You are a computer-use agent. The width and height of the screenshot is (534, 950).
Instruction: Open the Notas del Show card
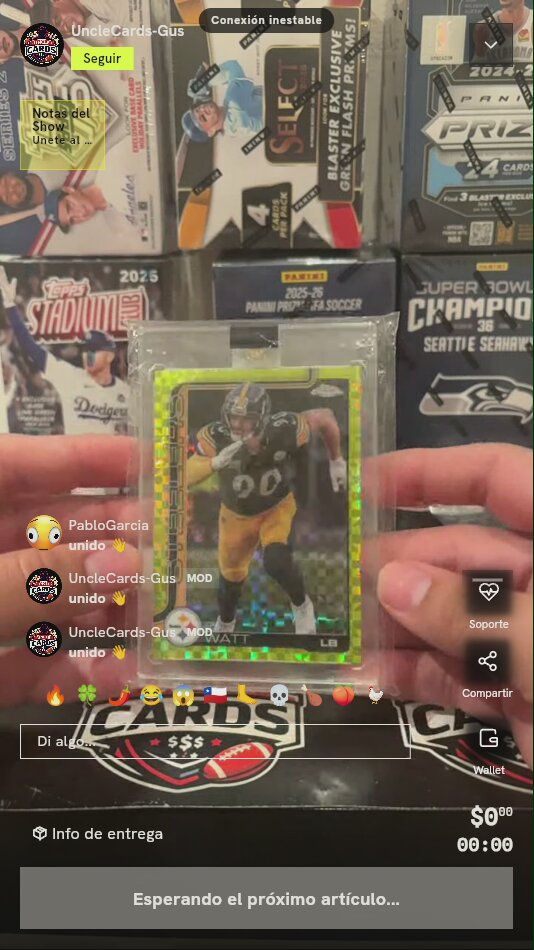coord(62,135)
